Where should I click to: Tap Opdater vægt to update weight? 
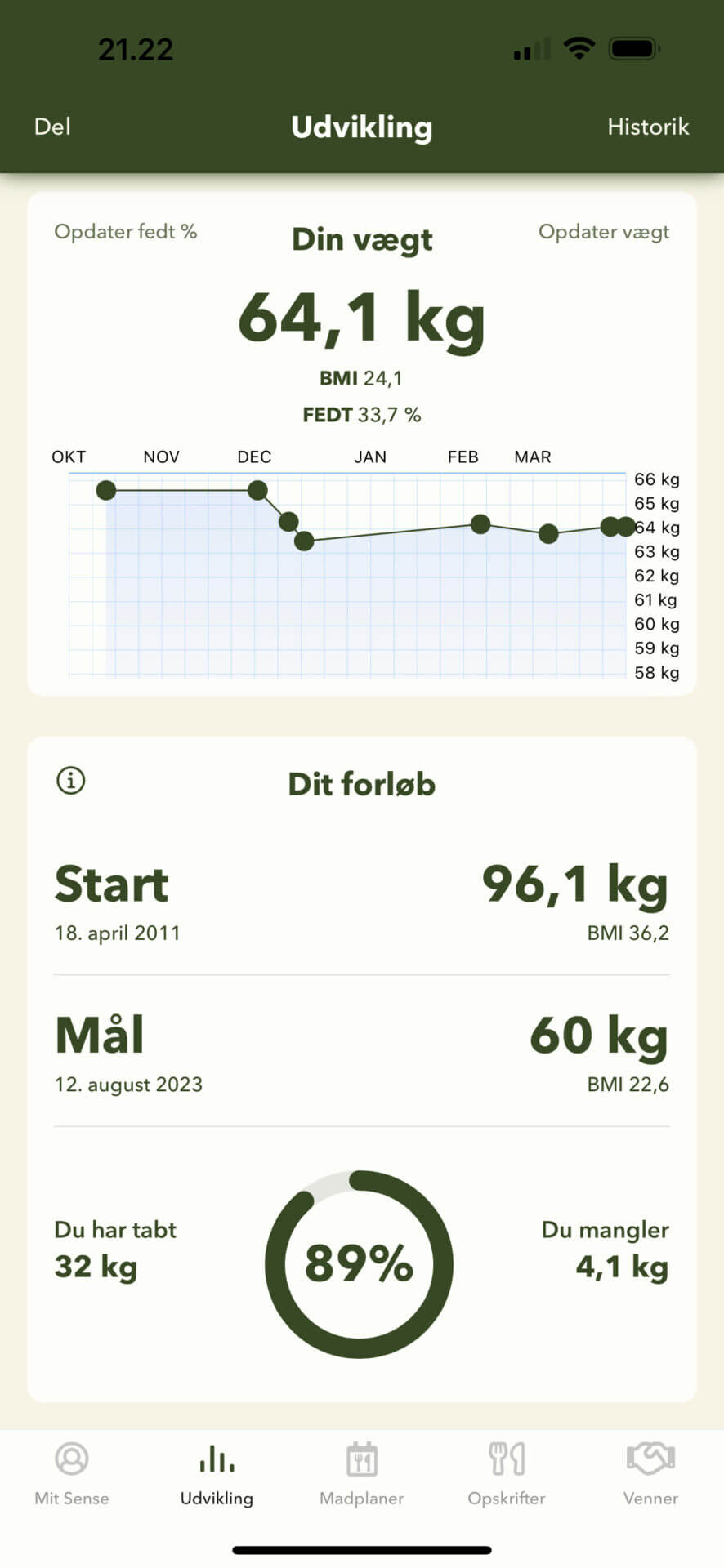click(x=604, y=232)
